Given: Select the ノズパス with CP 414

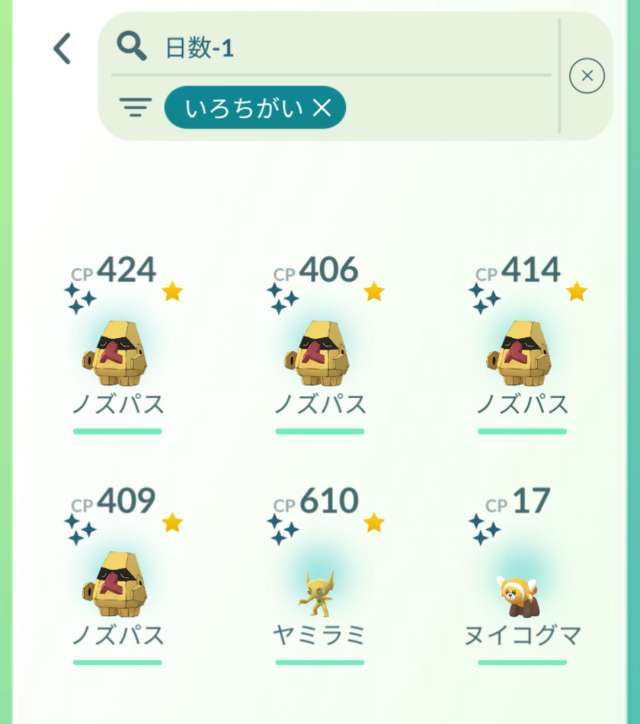Looking at the screenshot, I should click(522, 355).
